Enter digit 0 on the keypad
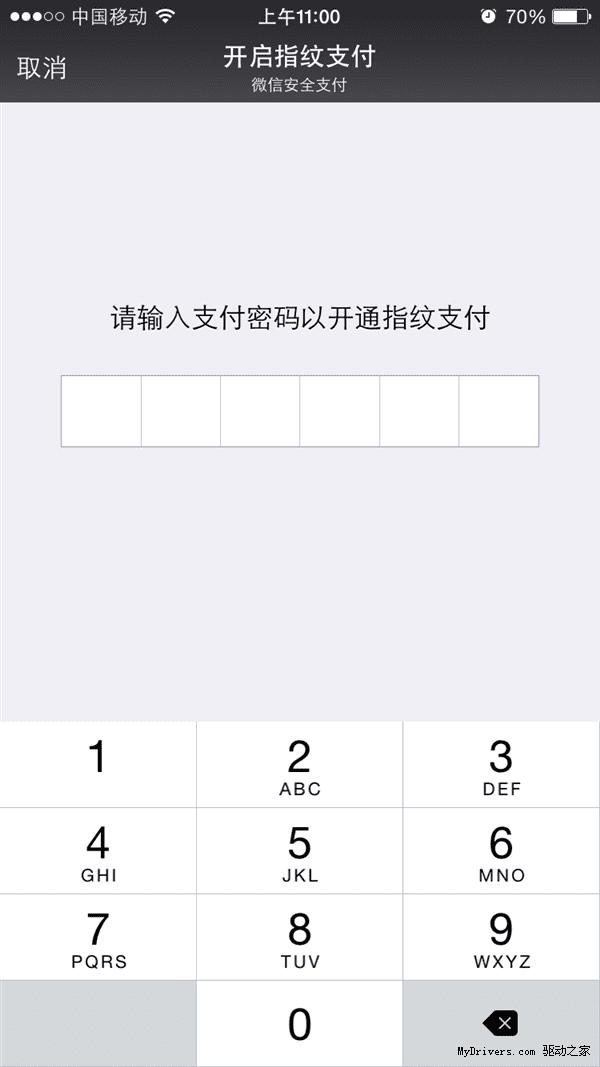 click(300, 1024)
